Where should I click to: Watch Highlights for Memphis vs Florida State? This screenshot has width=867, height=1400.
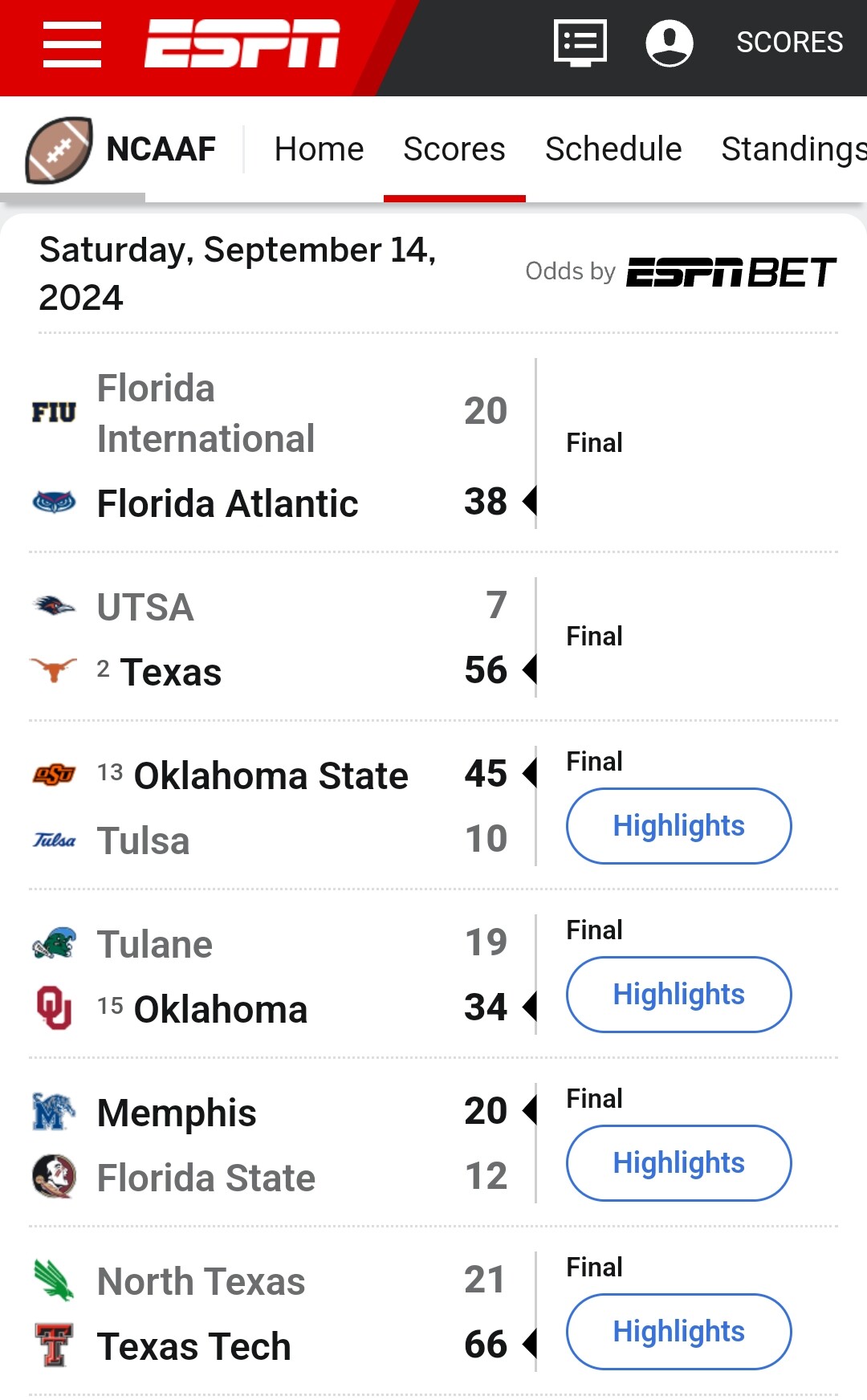click(678, 1163)
